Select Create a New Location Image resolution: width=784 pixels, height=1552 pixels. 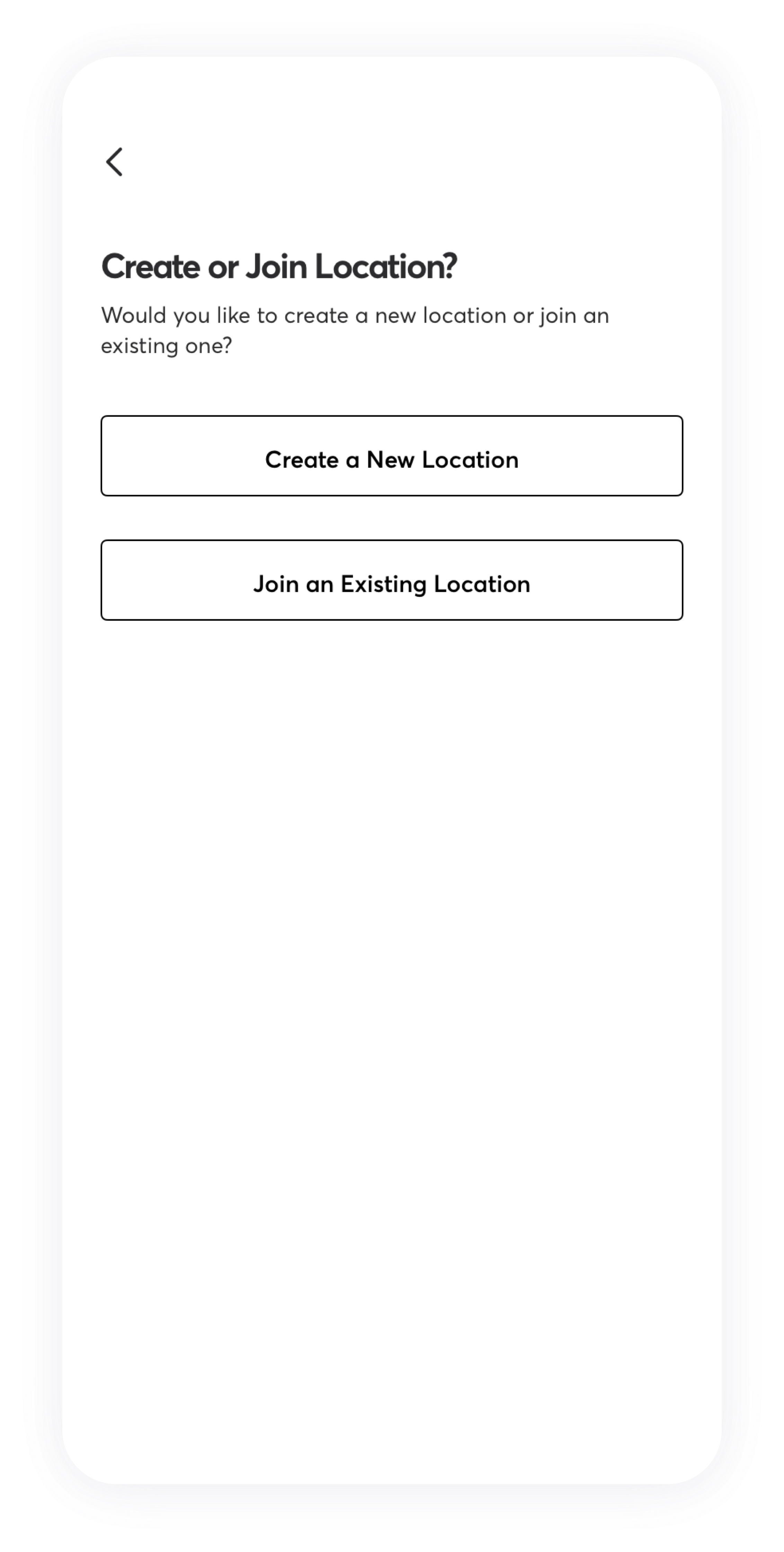point(391,456)
